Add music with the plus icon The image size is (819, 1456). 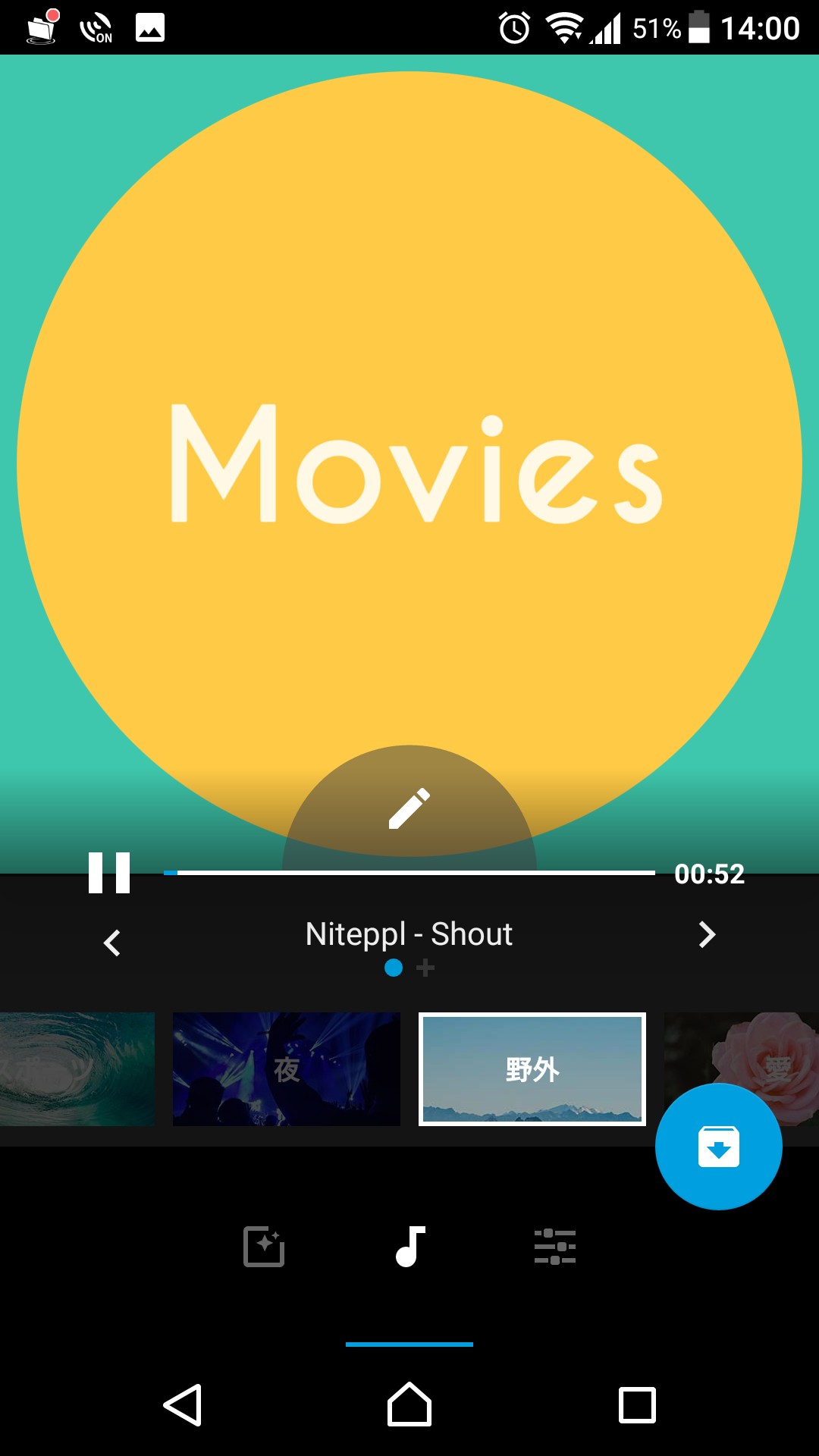tap(425, 968)
